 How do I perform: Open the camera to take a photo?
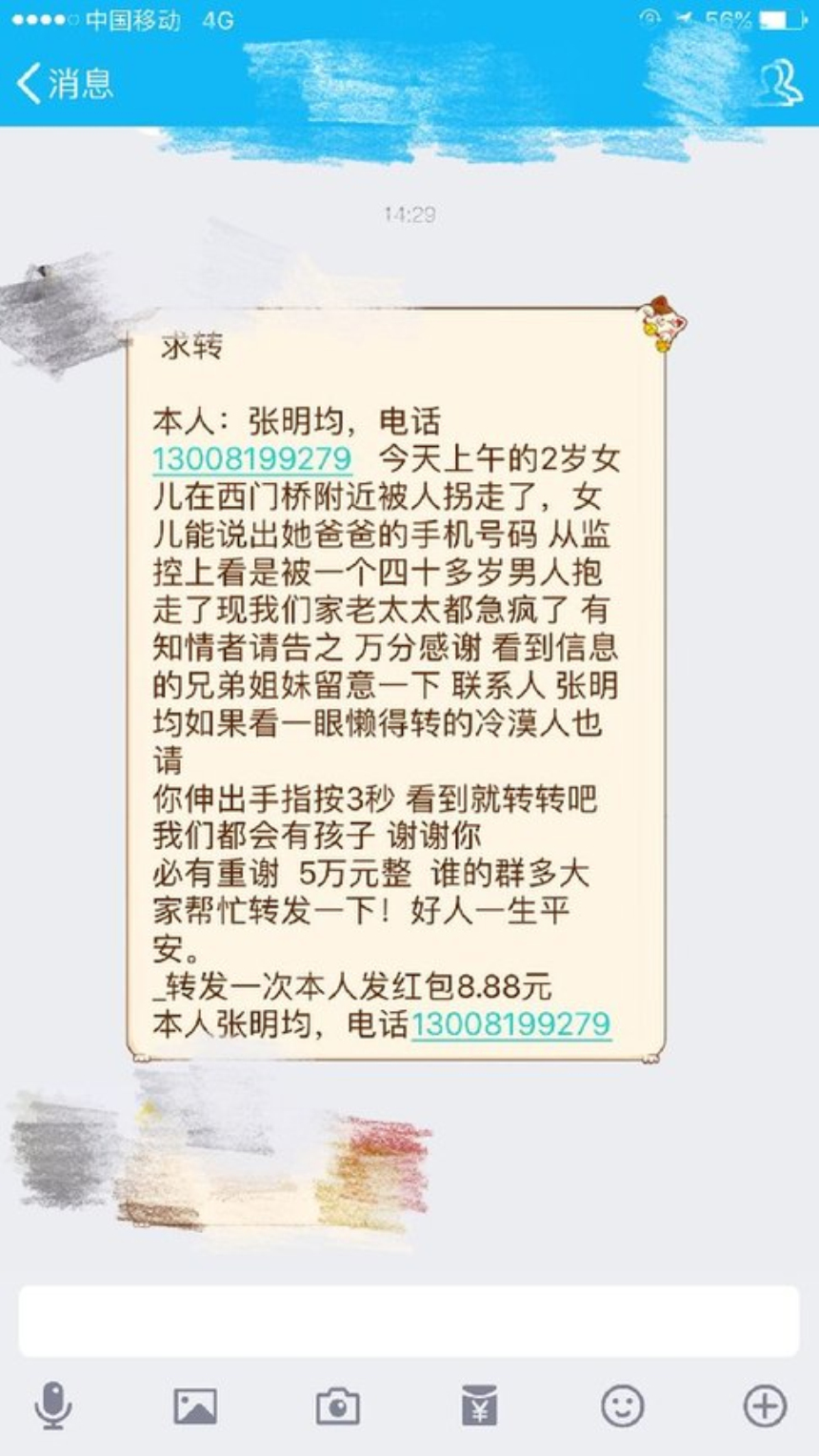pos(337,1405)
